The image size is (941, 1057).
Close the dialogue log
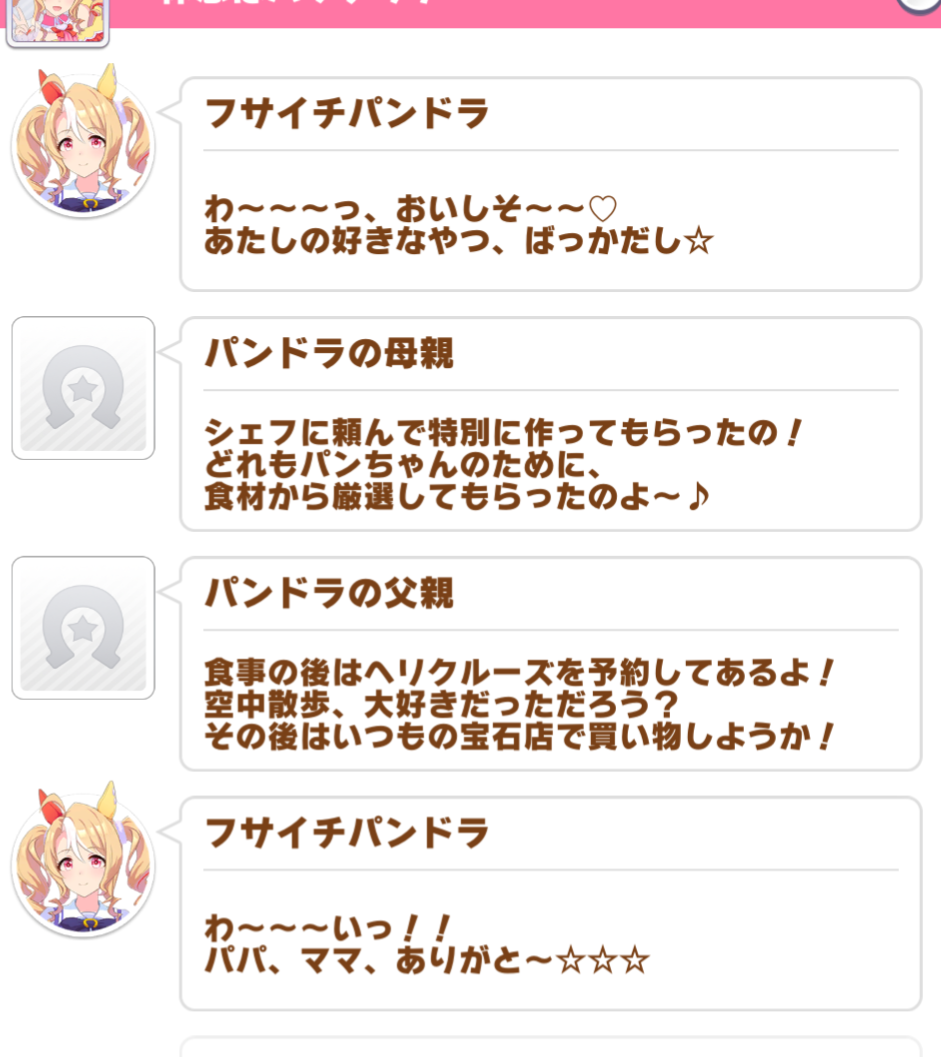920,4
